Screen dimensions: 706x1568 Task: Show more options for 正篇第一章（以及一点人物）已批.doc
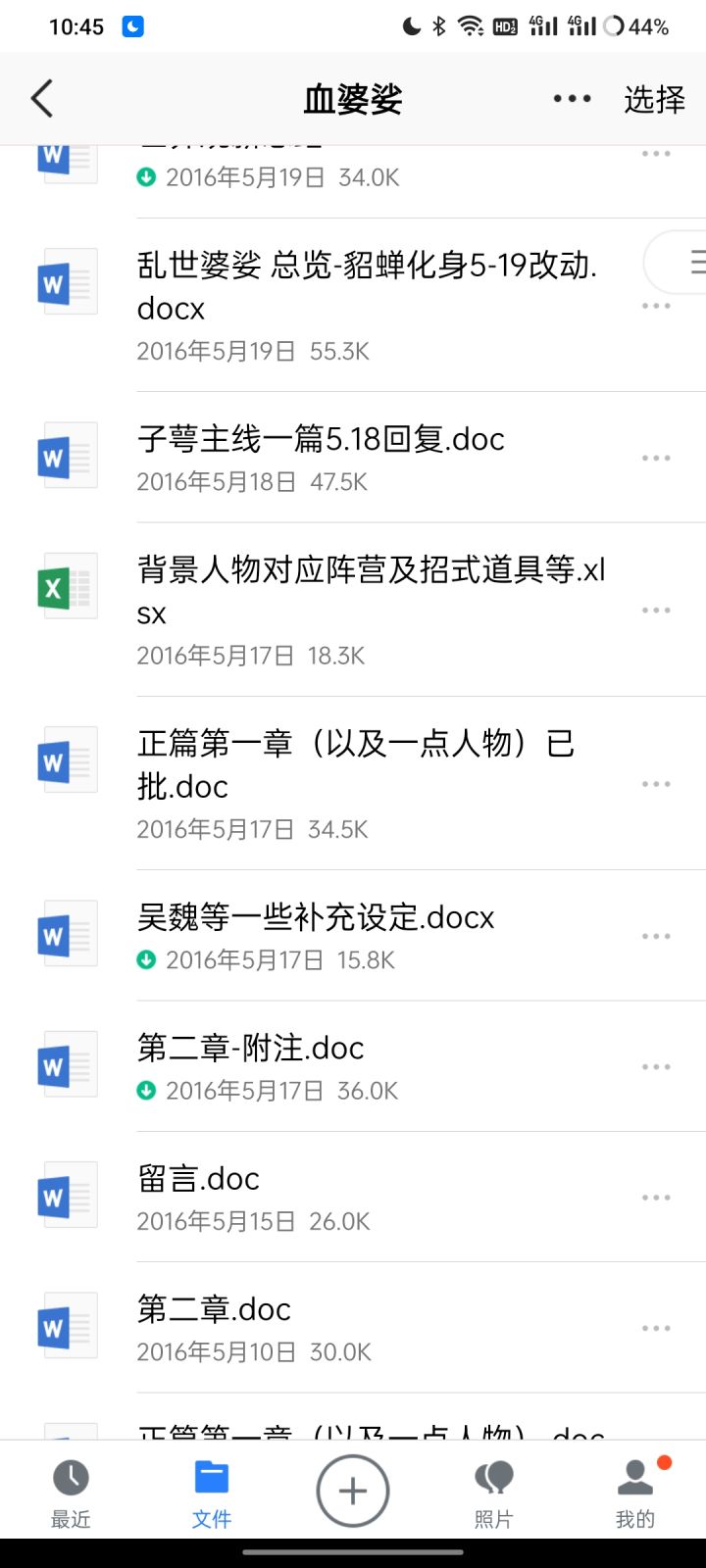click(x=656, y=784)
